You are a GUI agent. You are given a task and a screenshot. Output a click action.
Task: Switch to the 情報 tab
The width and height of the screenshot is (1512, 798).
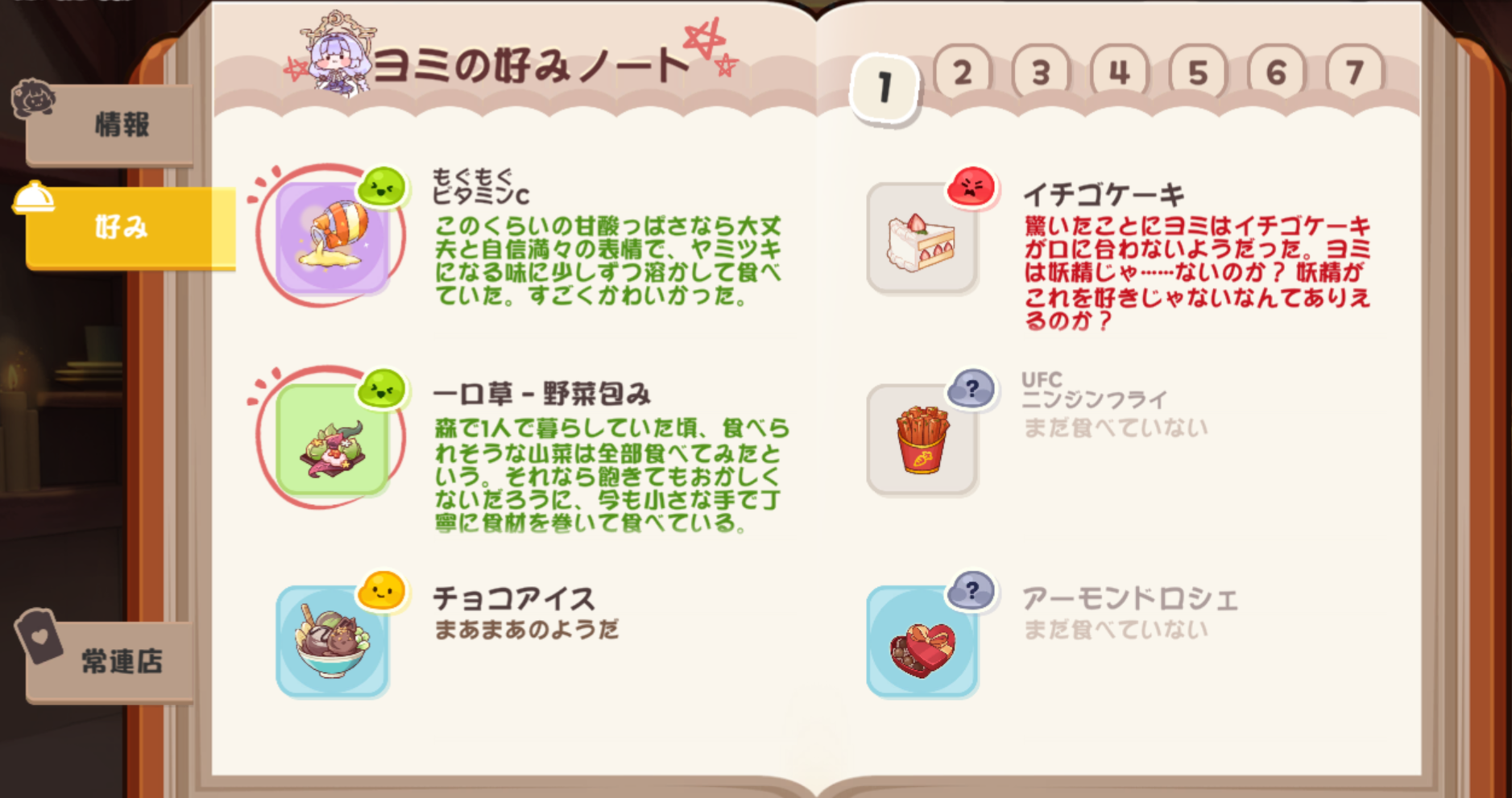coord(113,125)
